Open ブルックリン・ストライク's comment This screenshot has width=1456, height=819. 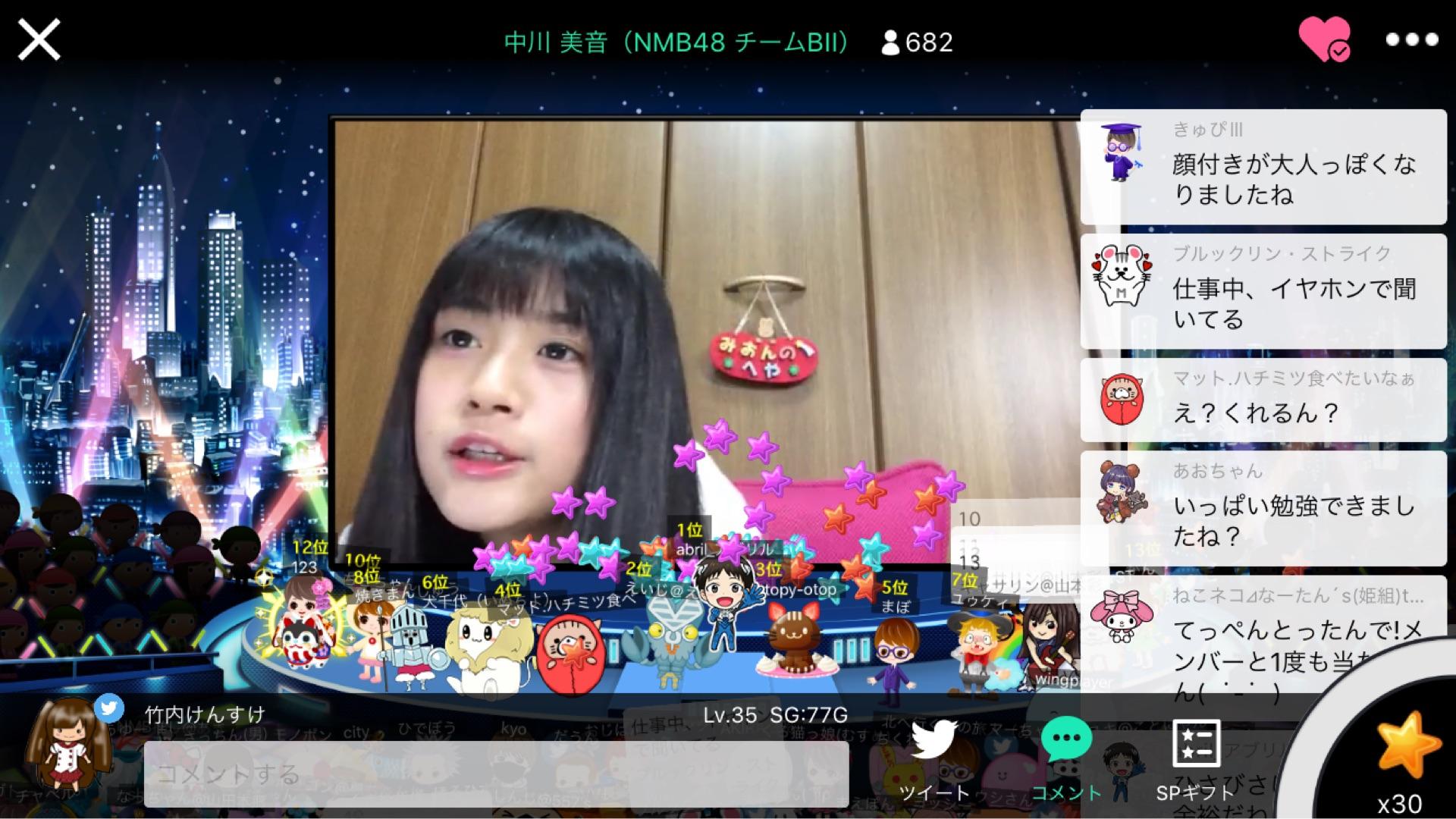1263,291
